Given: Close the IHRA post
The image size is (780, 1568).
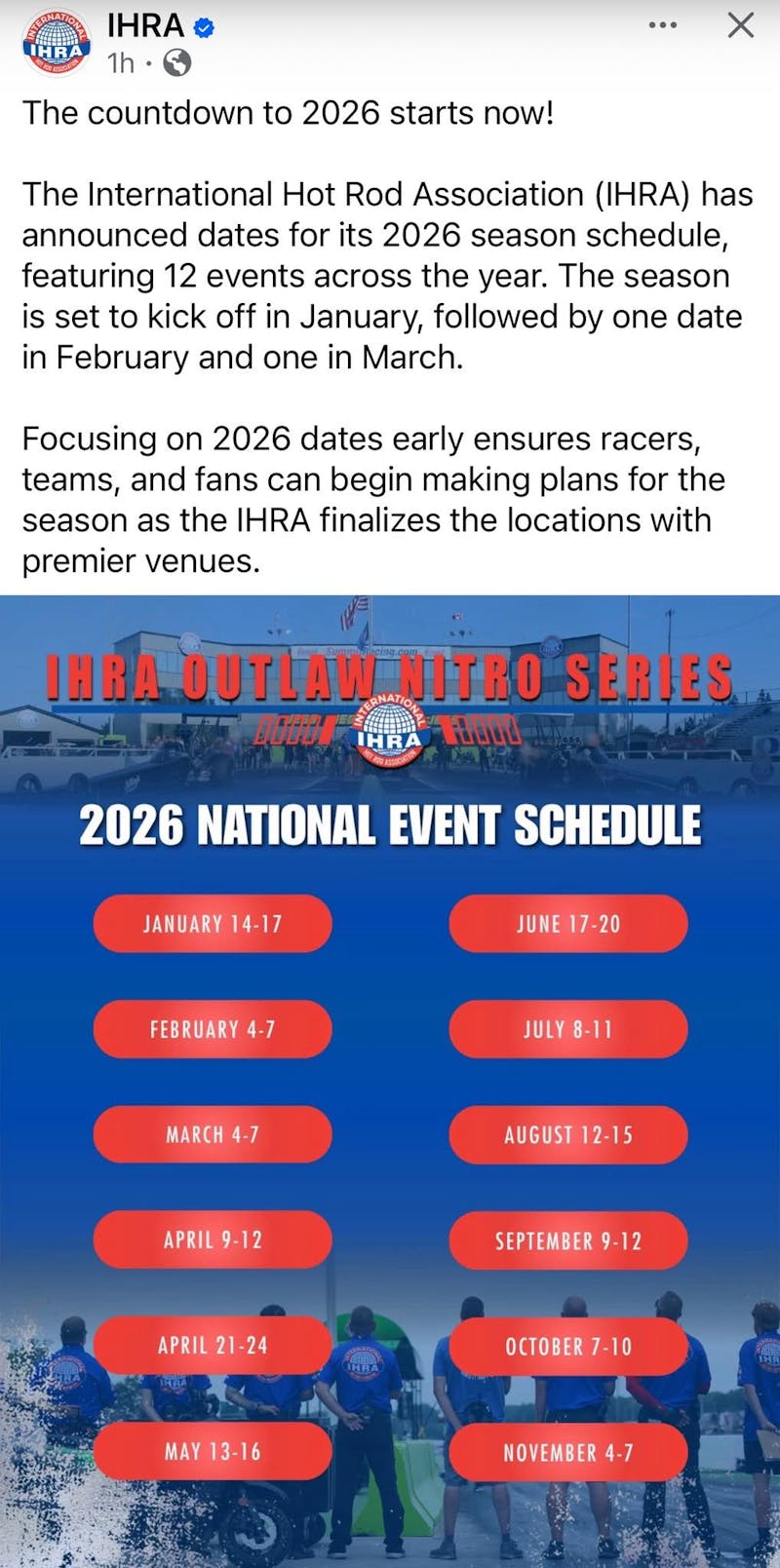Looking at the screenshot, I should tap(741, 25).
